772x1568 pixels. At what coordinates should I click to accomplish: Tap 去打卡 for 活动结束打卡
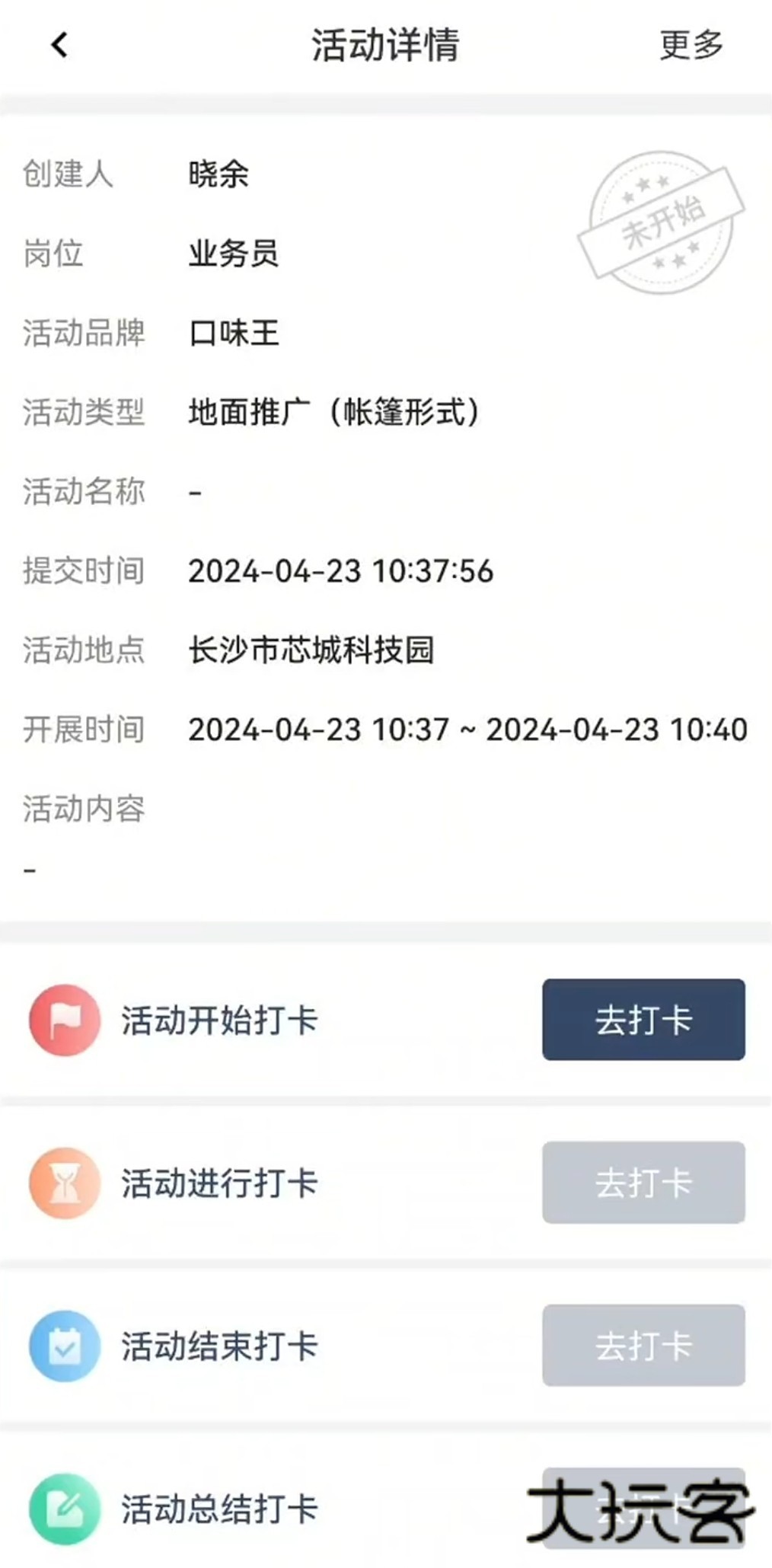(643, 1345)
